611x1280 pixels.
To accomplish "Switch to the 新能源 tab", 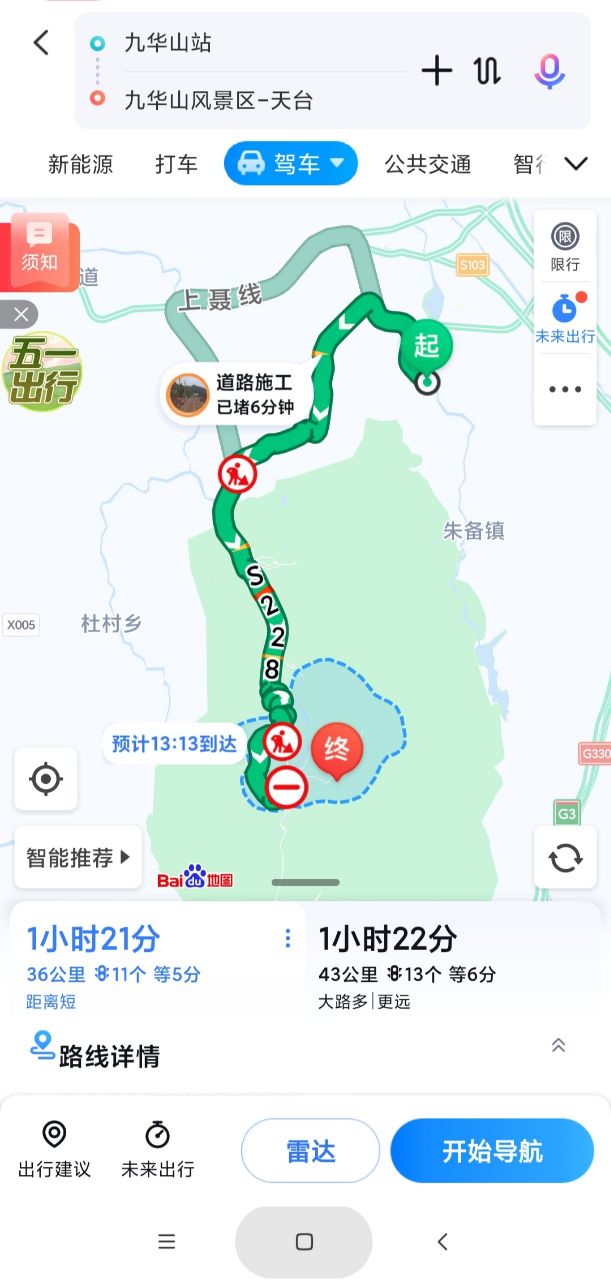I will (x=80, y=165).
